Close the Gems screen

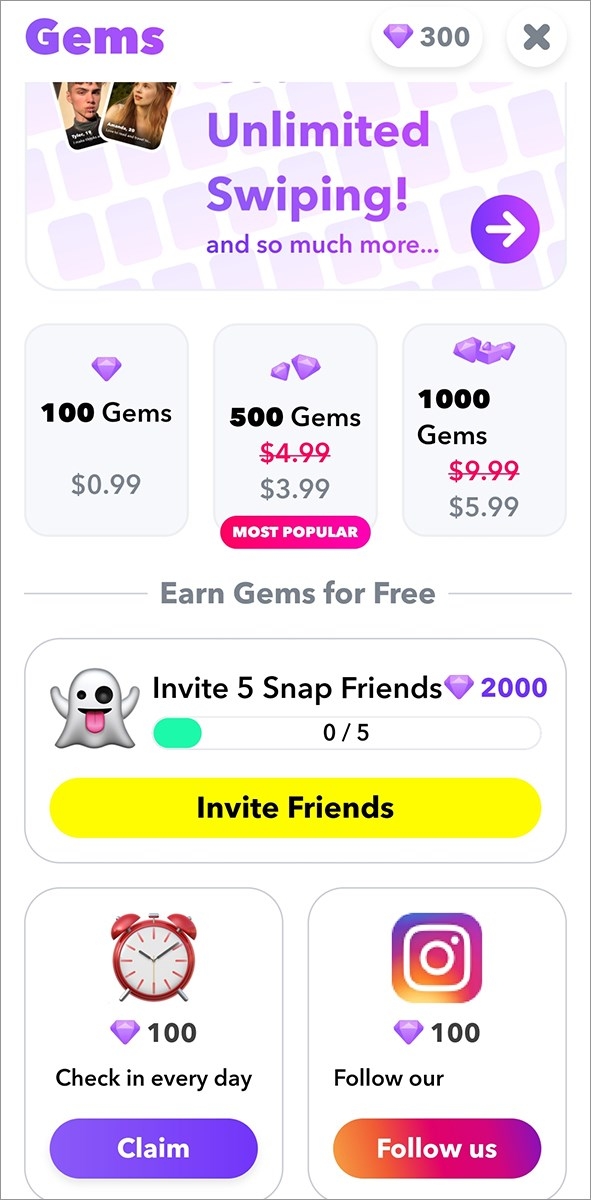[x=537, y=38]
